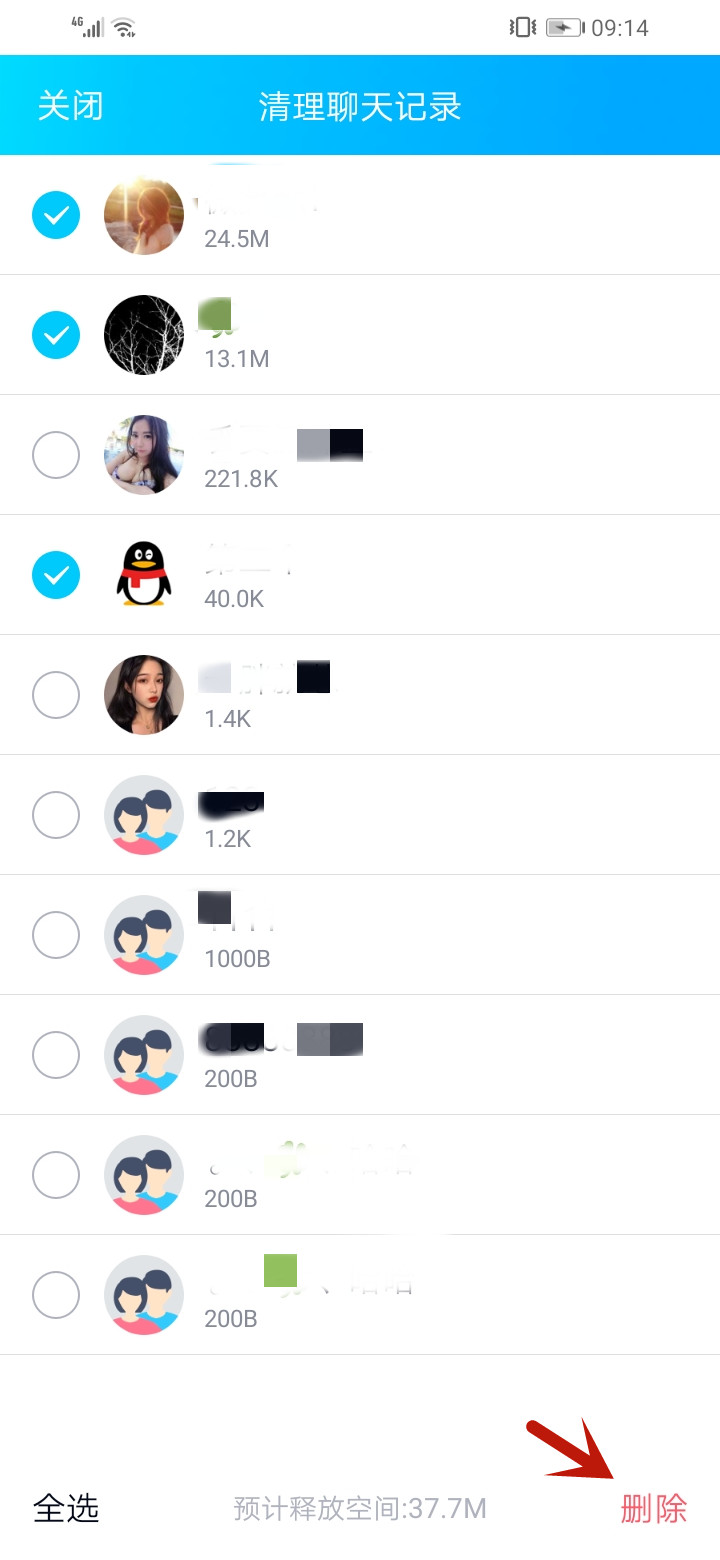Viewport: 720px width, 1560px height.
Task: Select the 221.8K chat record
Action: coord(56,455)
